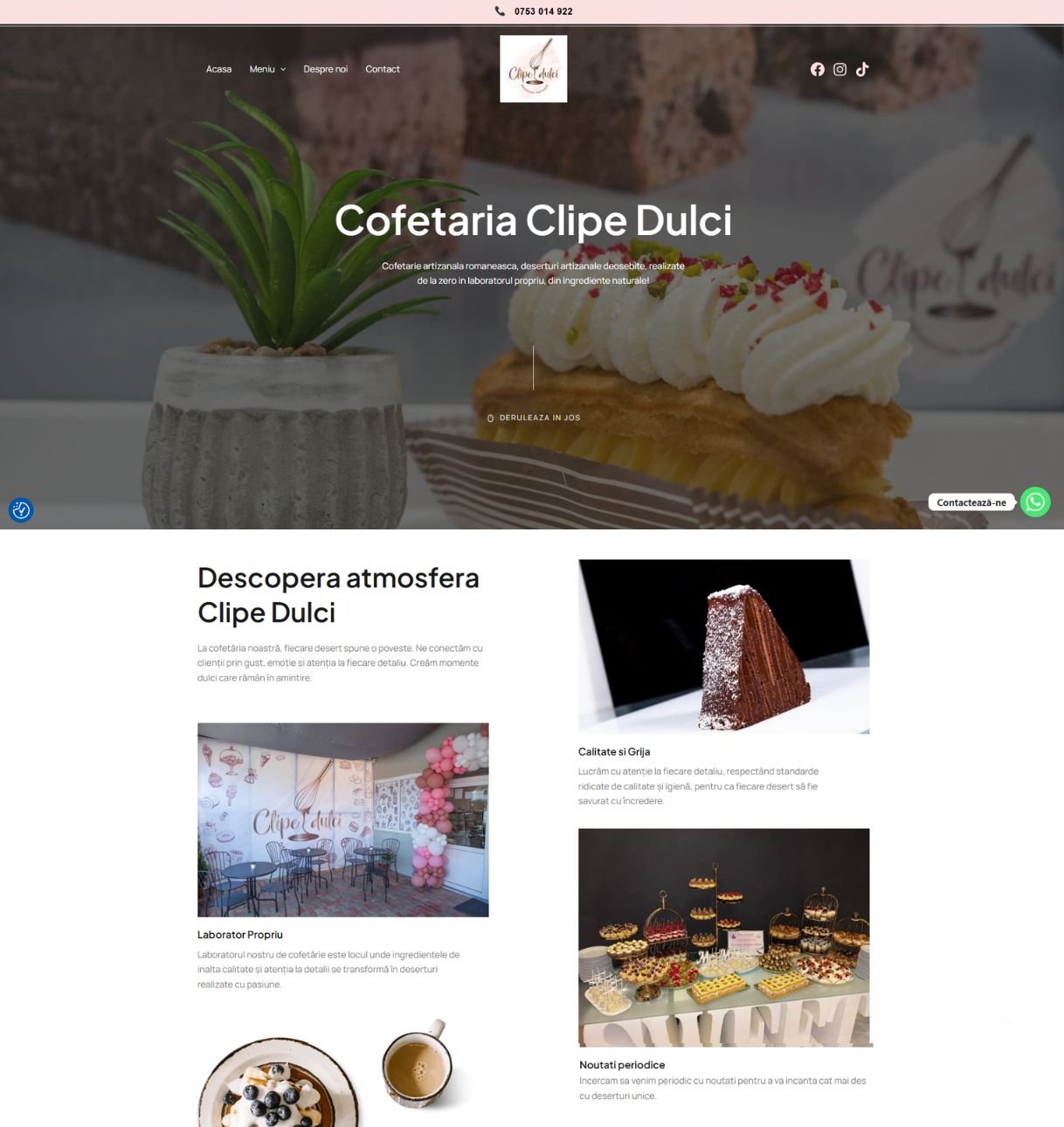This screenshot has height=1127, width=1064.
Task: Visit the Facebook page
Action: pyautogui.click(x=817, y=69)
